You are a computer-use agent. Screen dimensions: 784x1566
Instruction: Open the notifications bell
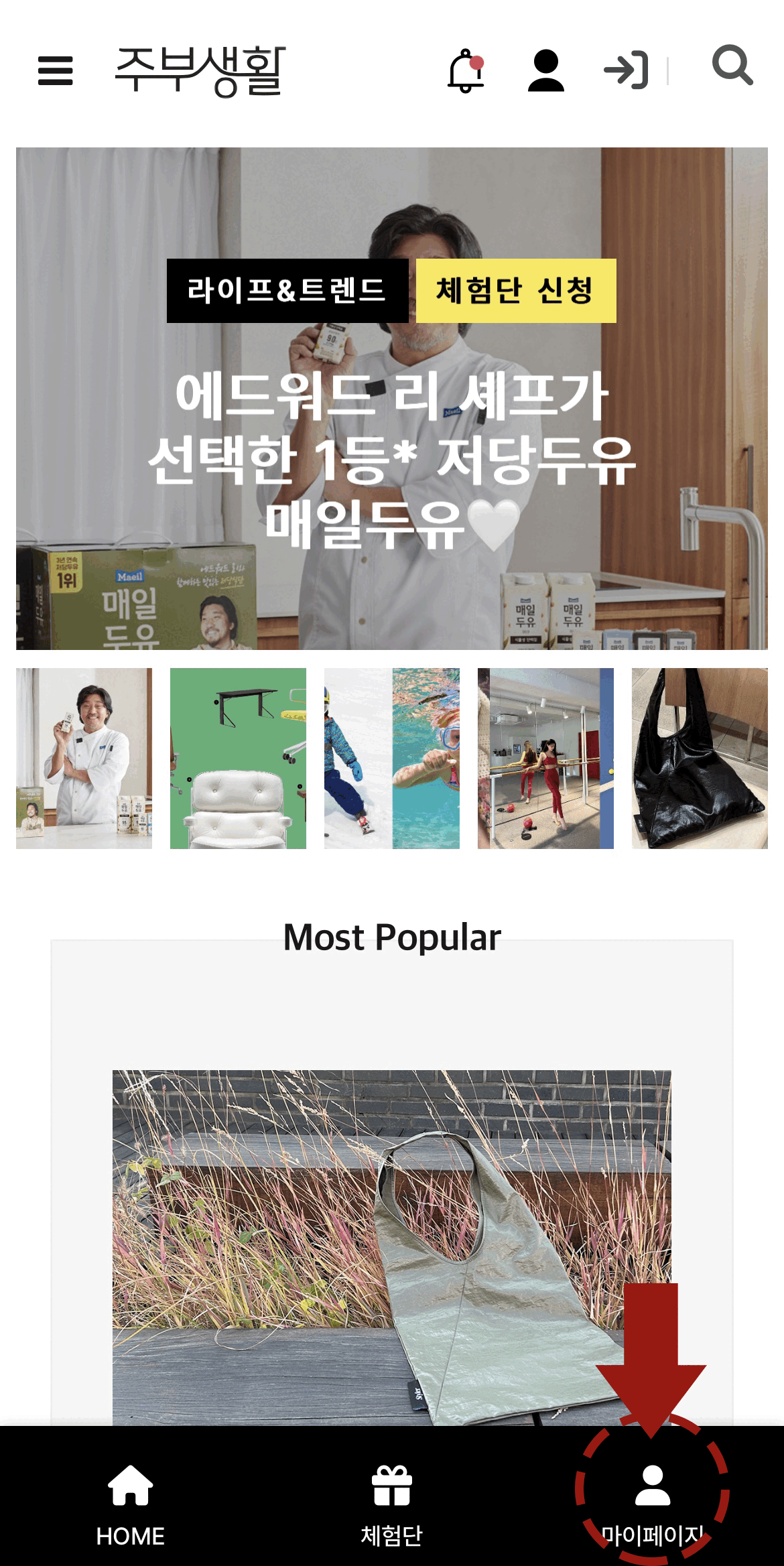(466, 70)
